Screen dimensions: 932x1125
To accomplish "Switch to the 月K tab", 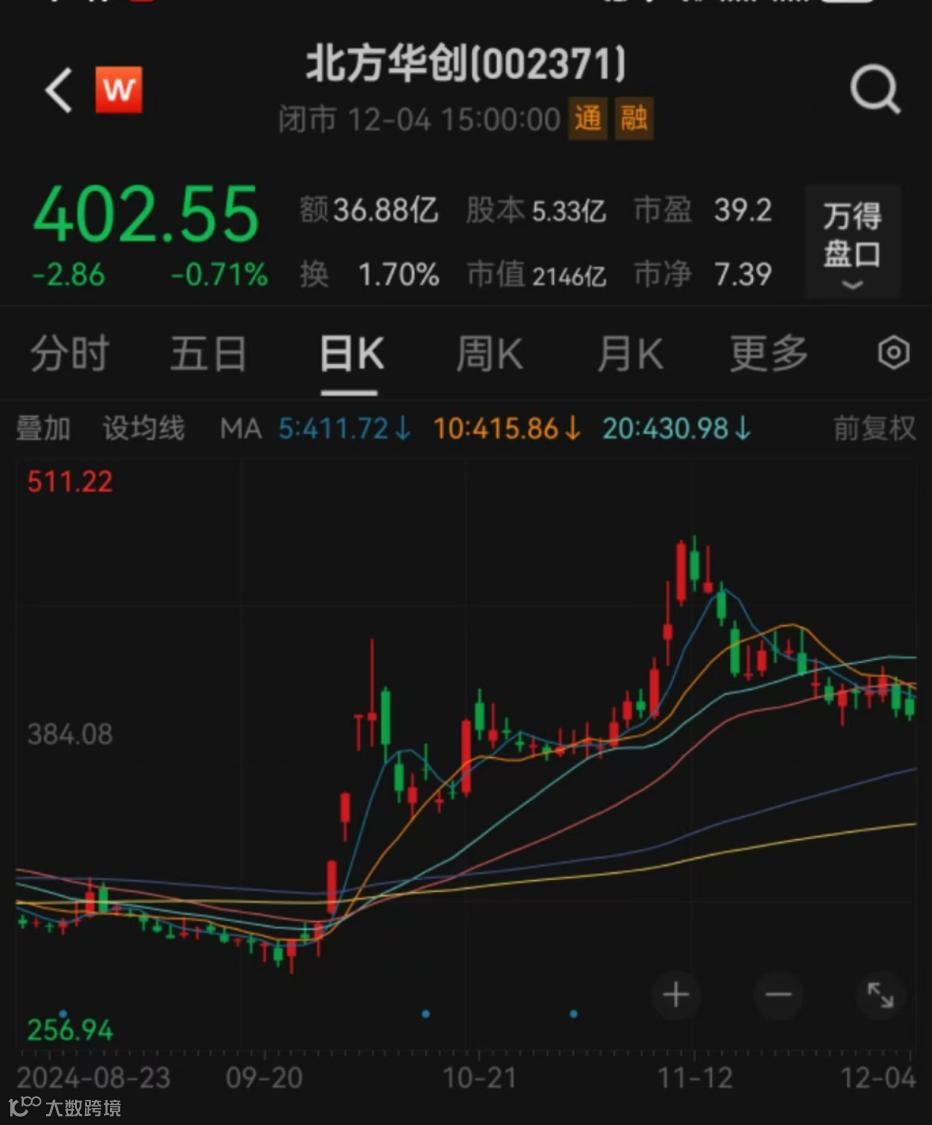I will 629,354.
